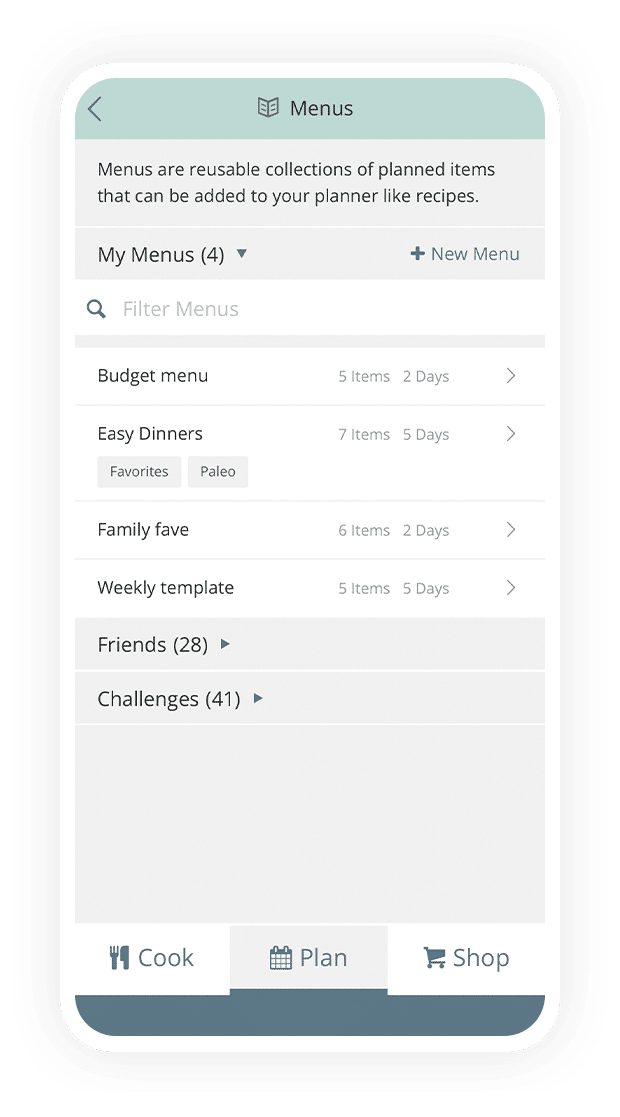Select the Favorites tag chip
This screenshot has width=620, height=1117.
tap(139, 472)
